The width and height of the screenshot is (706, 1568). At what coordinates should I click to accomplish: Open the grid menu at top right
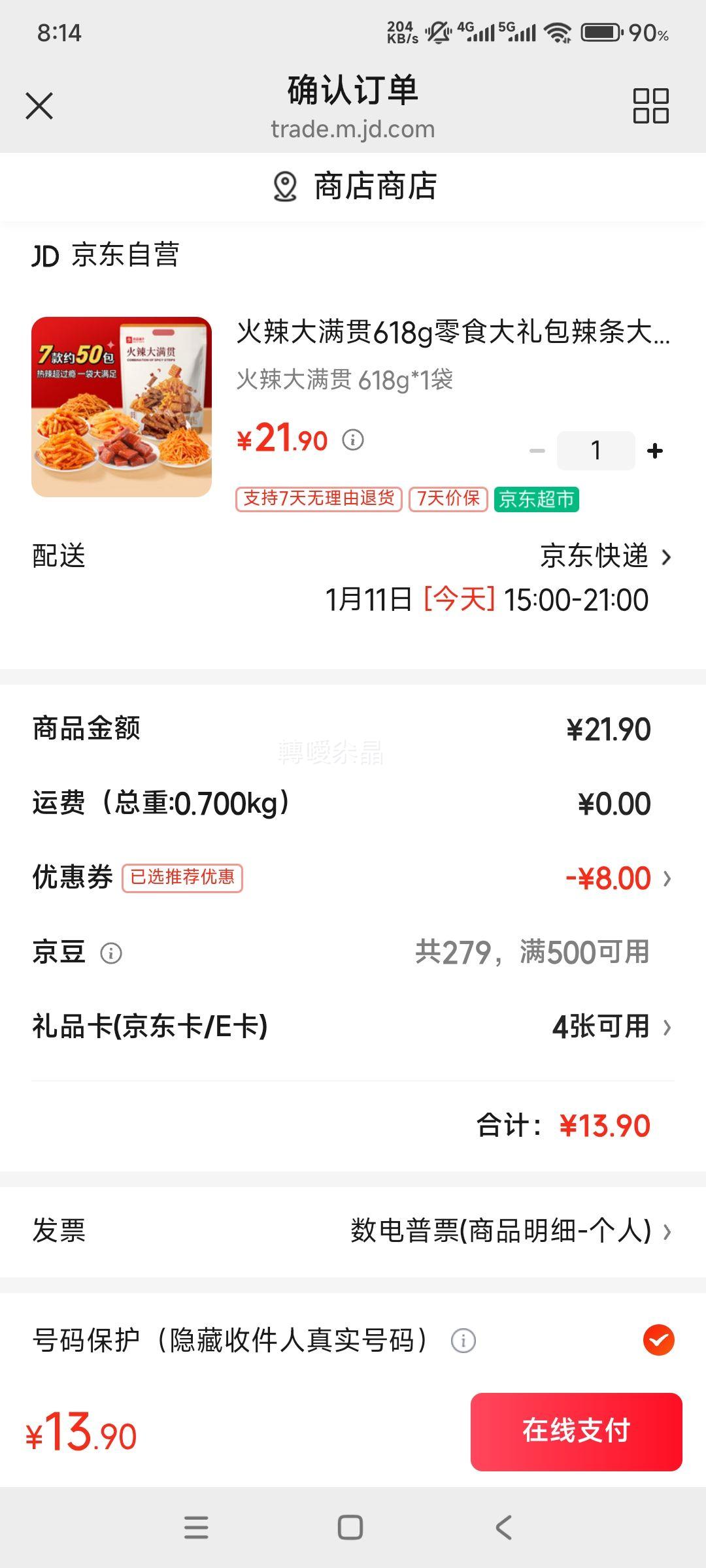coord(650,106)
